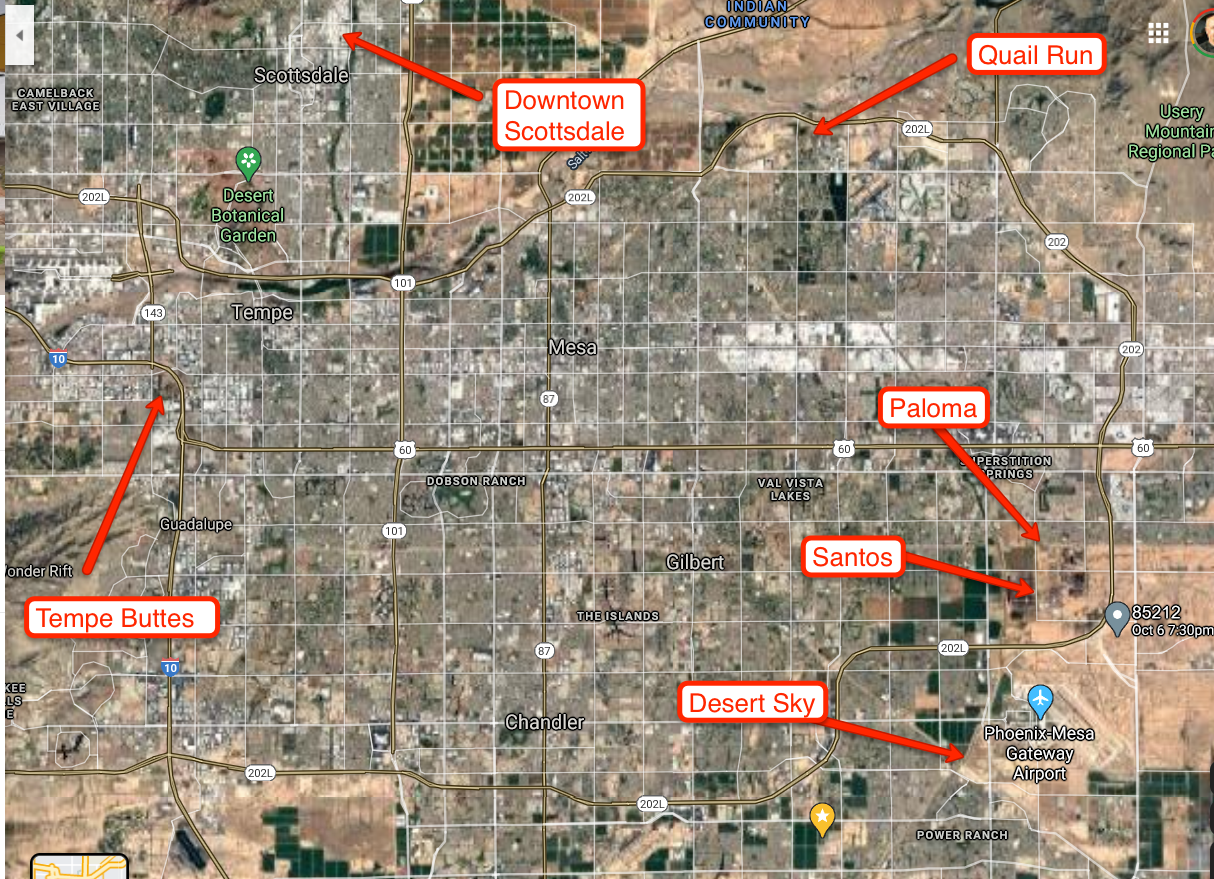Open the Phoenix-Mesa Gateway Airport marker

pos(1041,699)
